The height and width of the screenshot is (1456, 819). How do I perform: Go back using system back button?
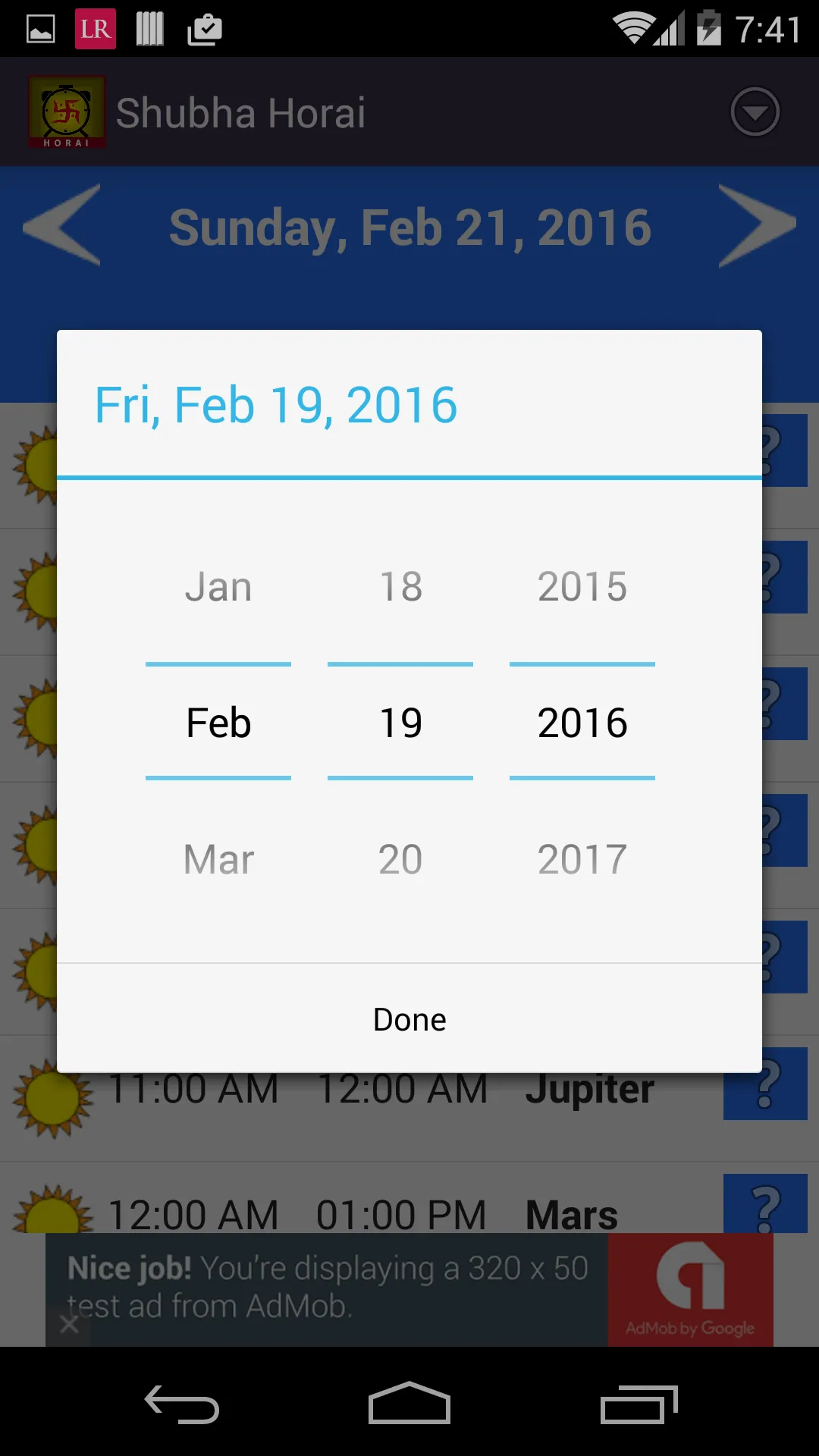[182, 1404]
